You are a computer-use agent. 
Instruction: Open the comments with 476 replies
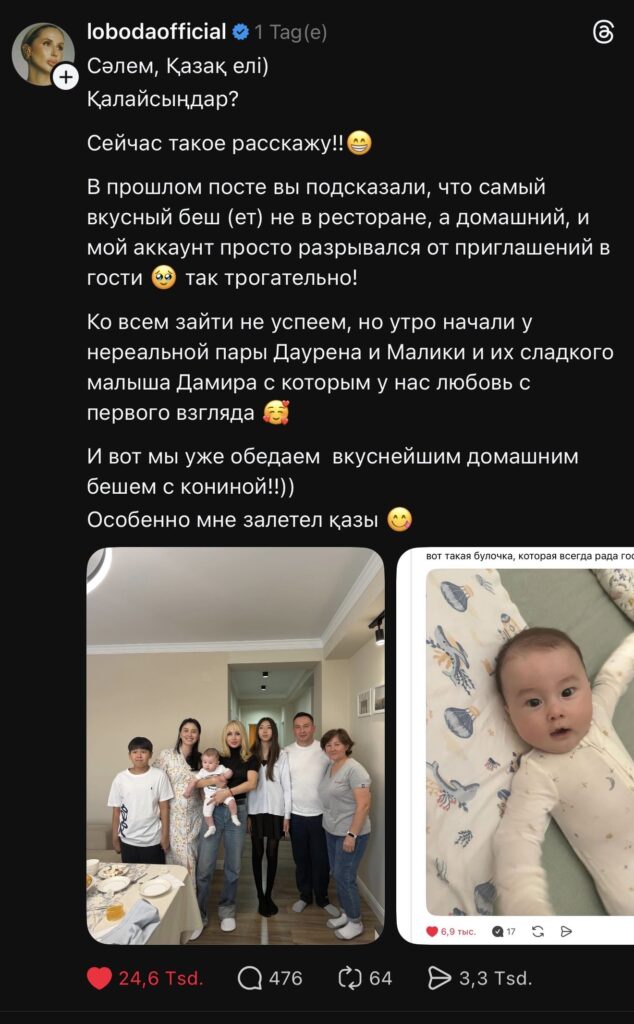pyautogui.click(x=250, y=978)
